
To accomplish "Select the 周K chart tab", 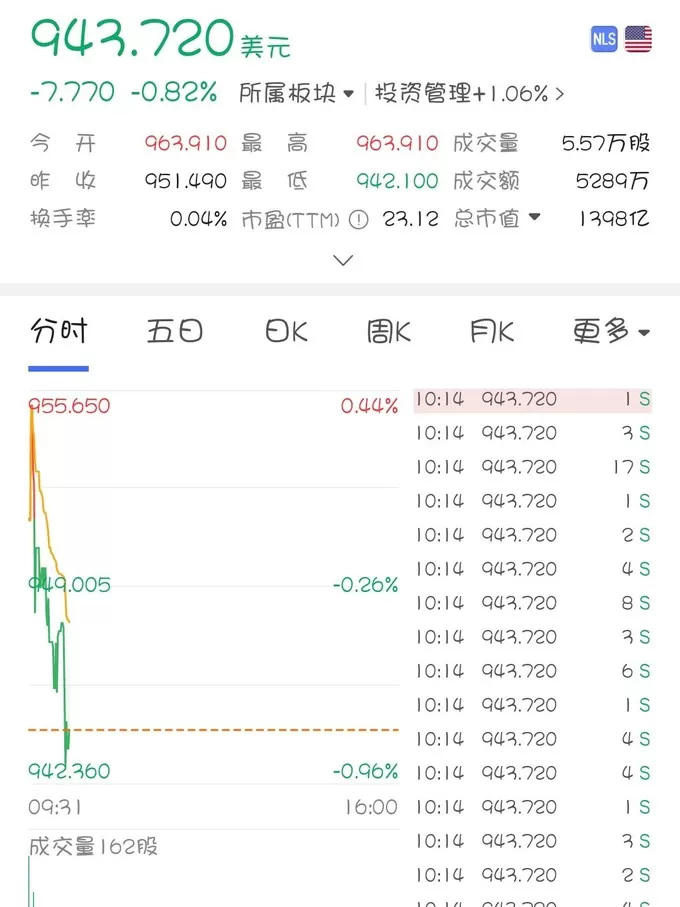I will pyautogui.click(x=388, y=331).
